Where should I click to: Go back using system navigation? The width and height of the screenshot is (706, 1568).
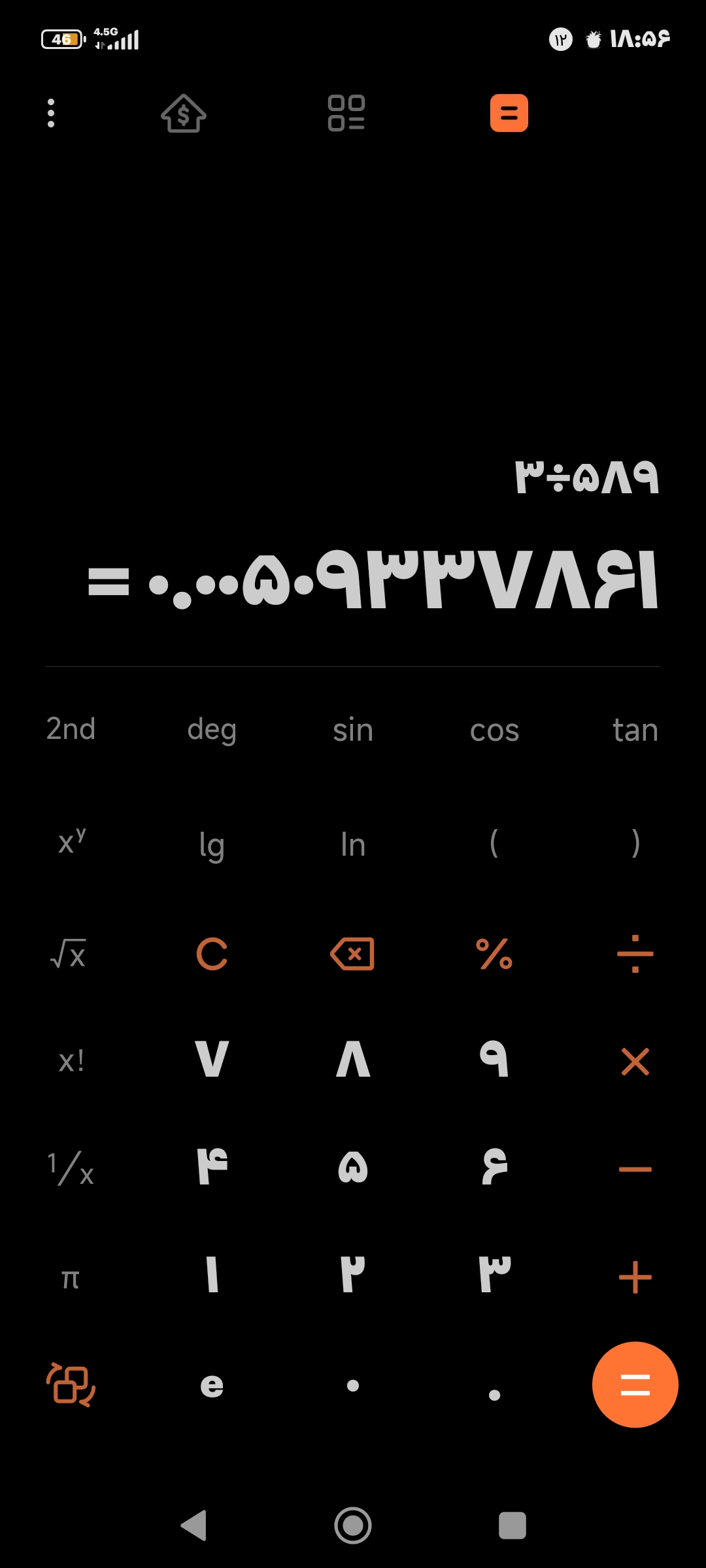pos(194,1526)
